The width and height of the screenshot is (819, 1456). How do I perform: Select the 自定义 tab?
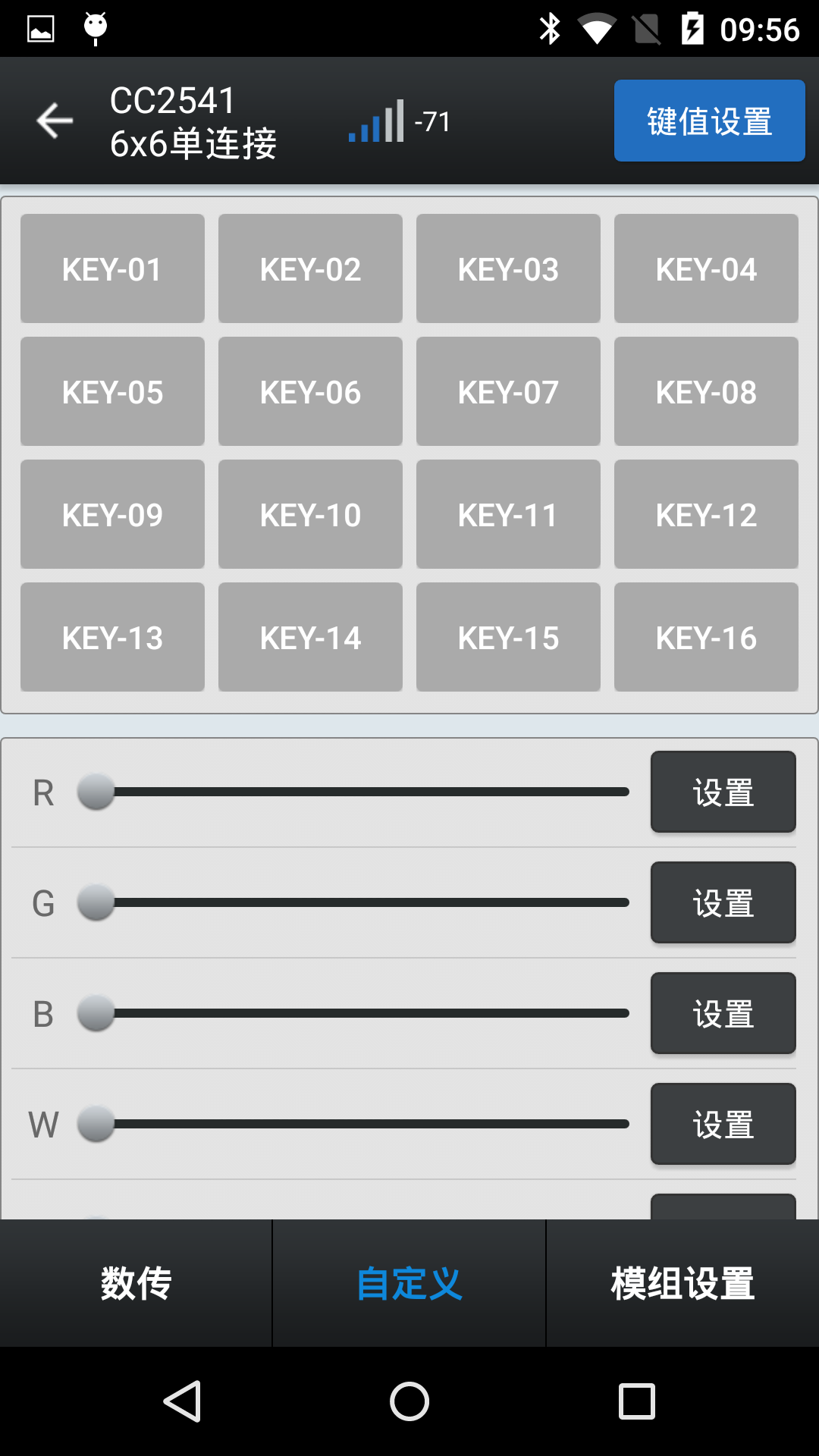(409, 1283)
